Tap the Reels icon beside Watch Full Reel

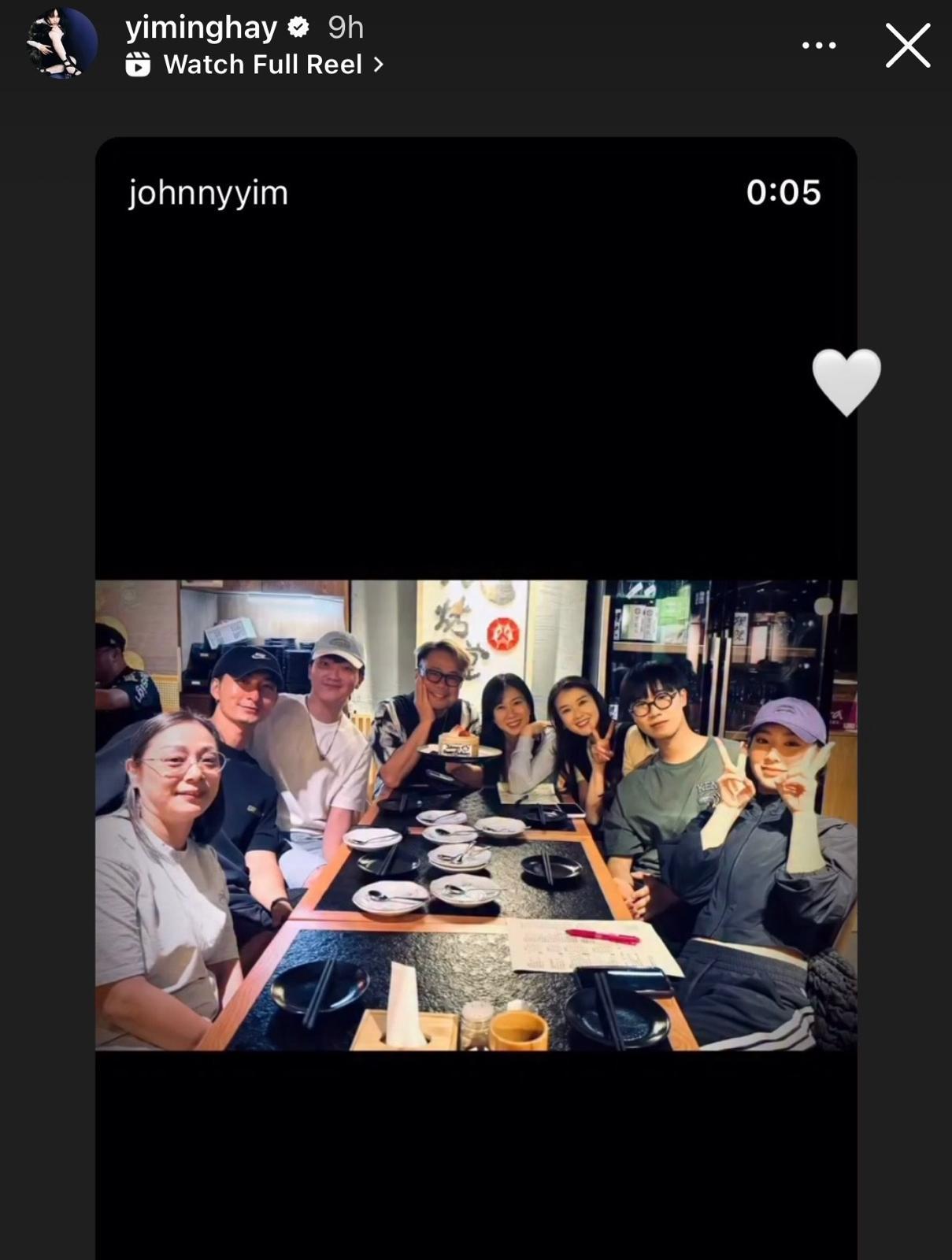coord(140,63)
